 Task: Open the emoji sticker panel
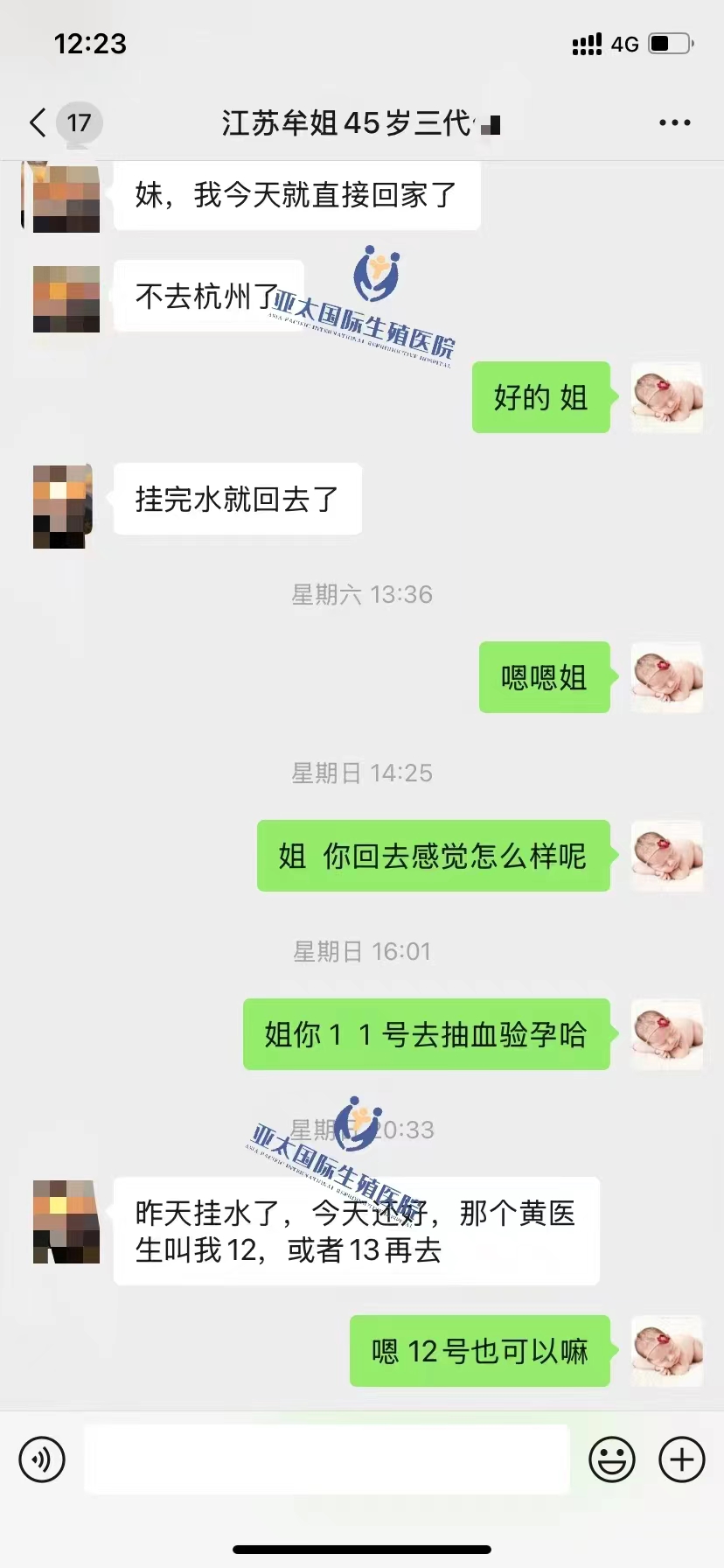click(x=611, y=1459)
